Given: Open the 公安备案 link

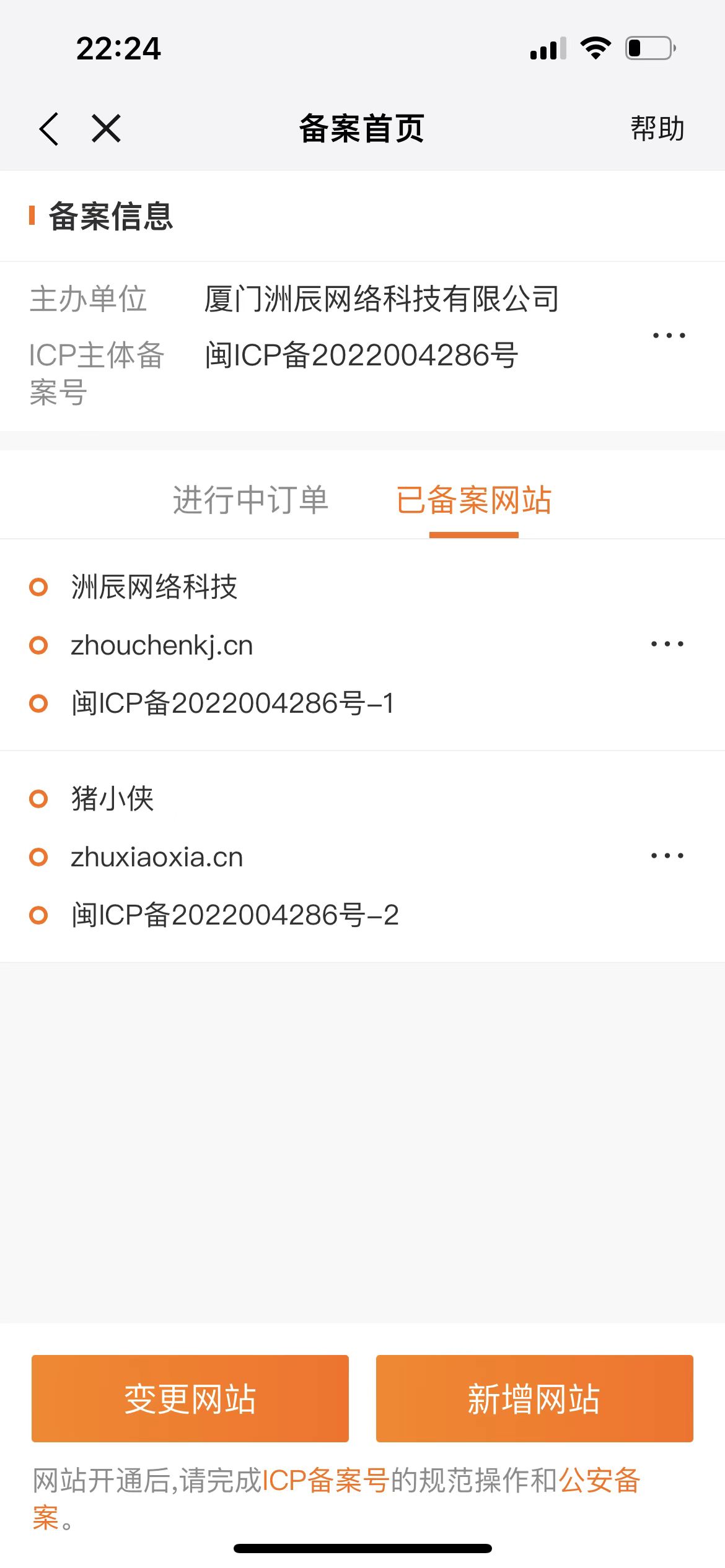Looking at the screenshot, I should pos(599,1481).
